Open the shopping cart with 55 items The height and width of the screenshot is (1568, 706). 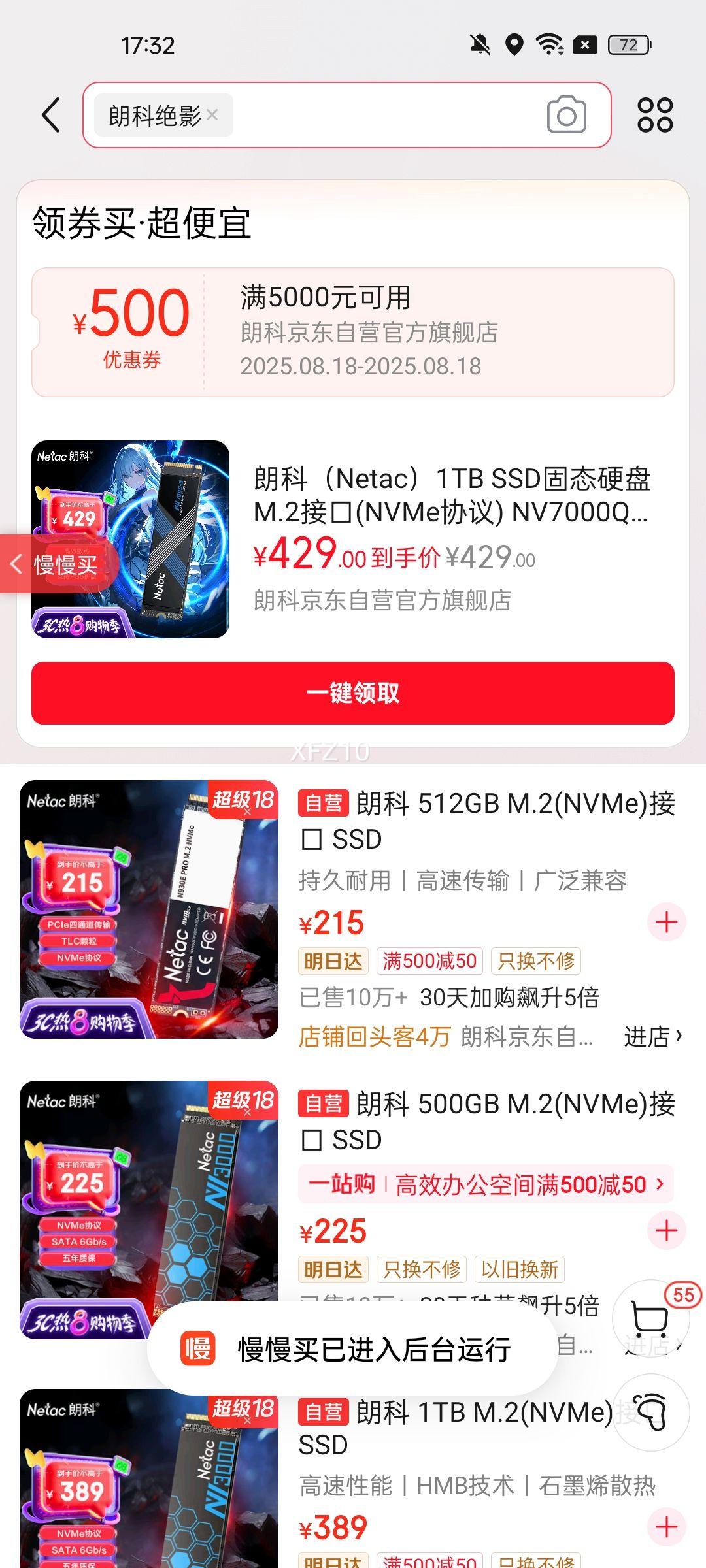coord(650,1318)
